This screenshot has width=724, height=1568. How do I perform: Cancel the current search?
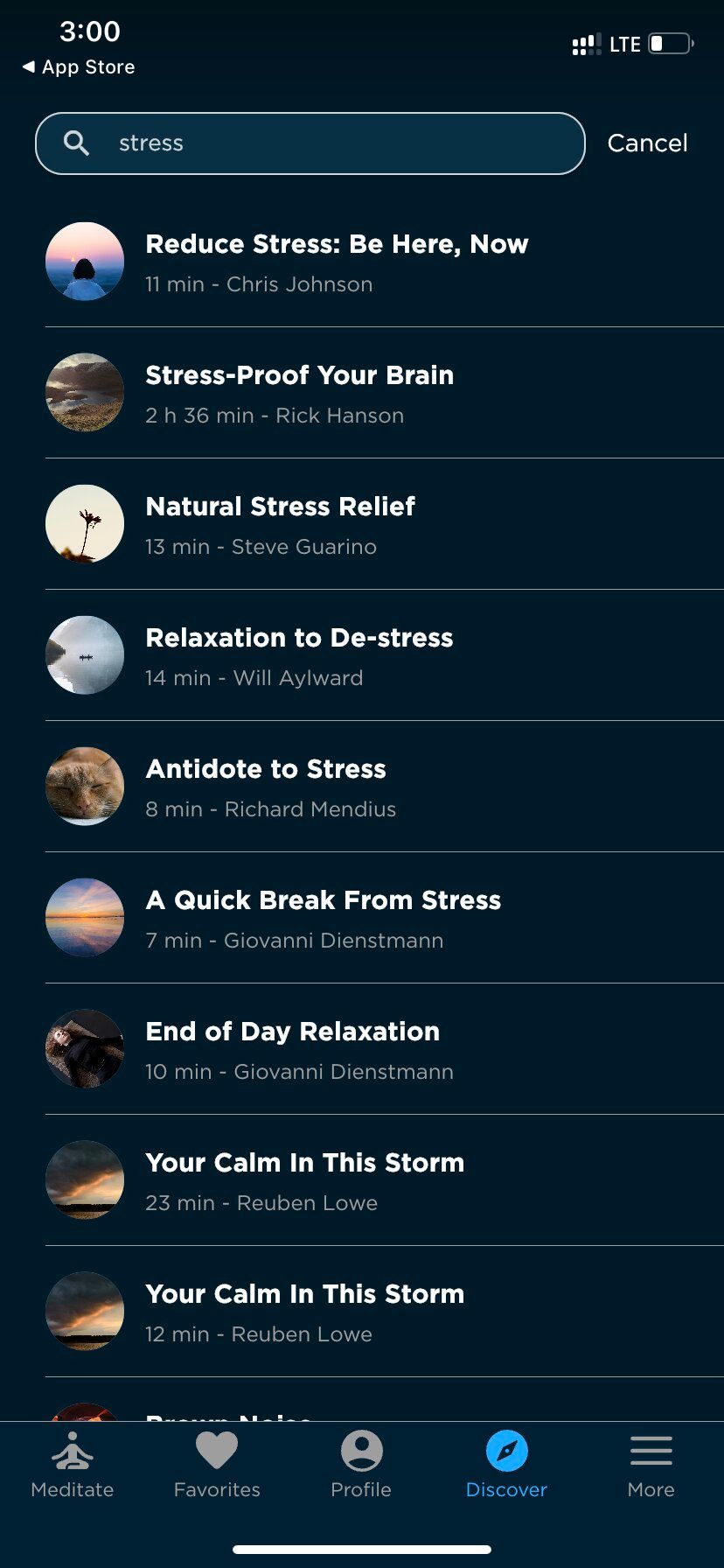pyautogui.click(x=647, y=143)
